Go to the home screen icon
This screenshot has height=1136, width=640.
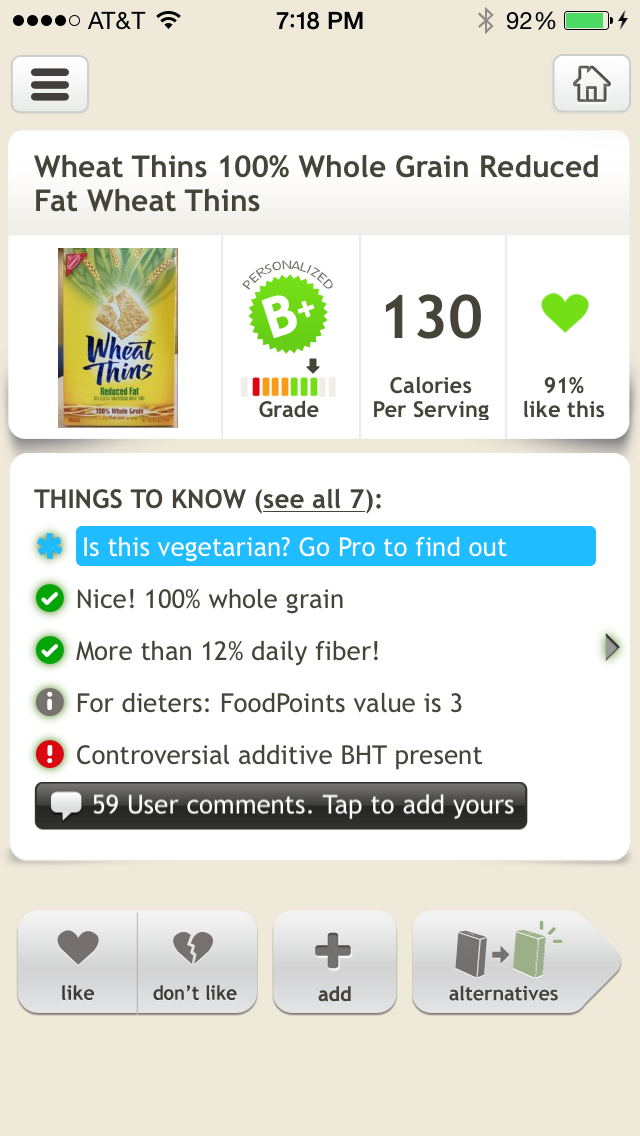(591, 84)
